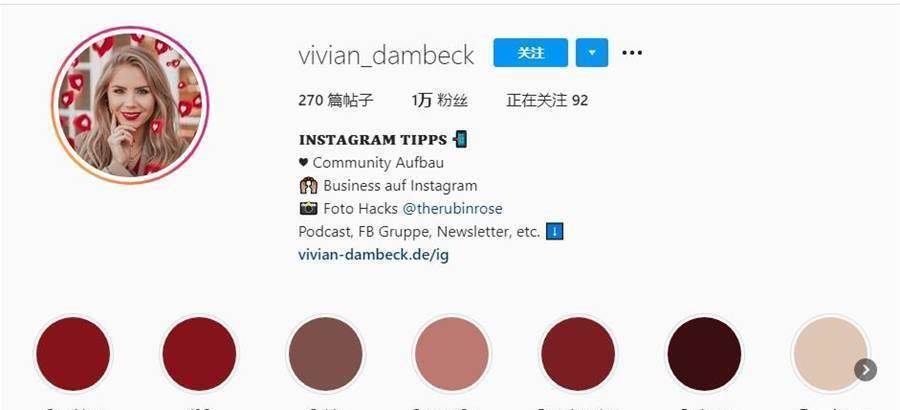This screenshot has height=410, width=900.
Task: Open the beige story highlight
Action: coord(829,353)
